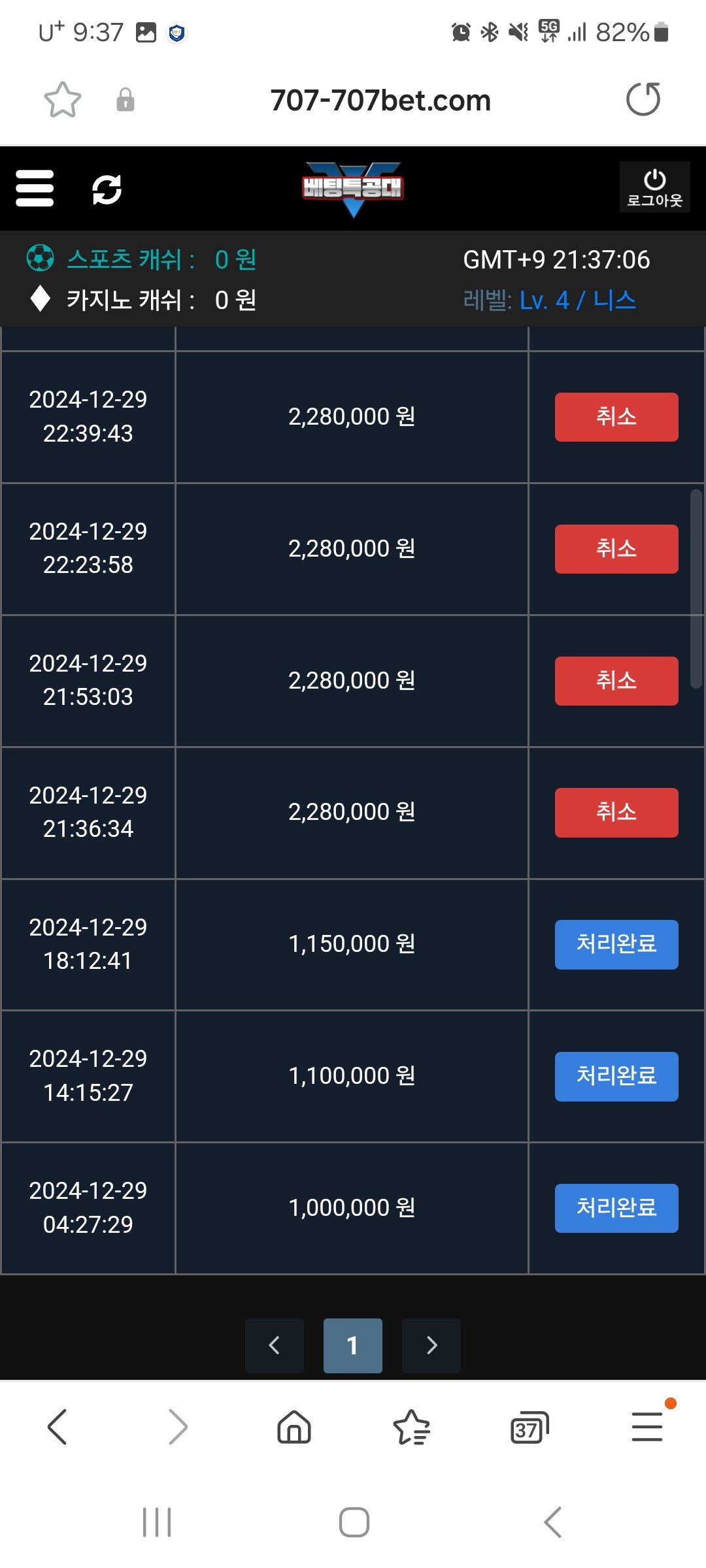The height and width of the screenshot is (1568, 706).
Task: Tap the 707-707bet.com address bar
Action: pyautogui.click(x=380, y=101)
